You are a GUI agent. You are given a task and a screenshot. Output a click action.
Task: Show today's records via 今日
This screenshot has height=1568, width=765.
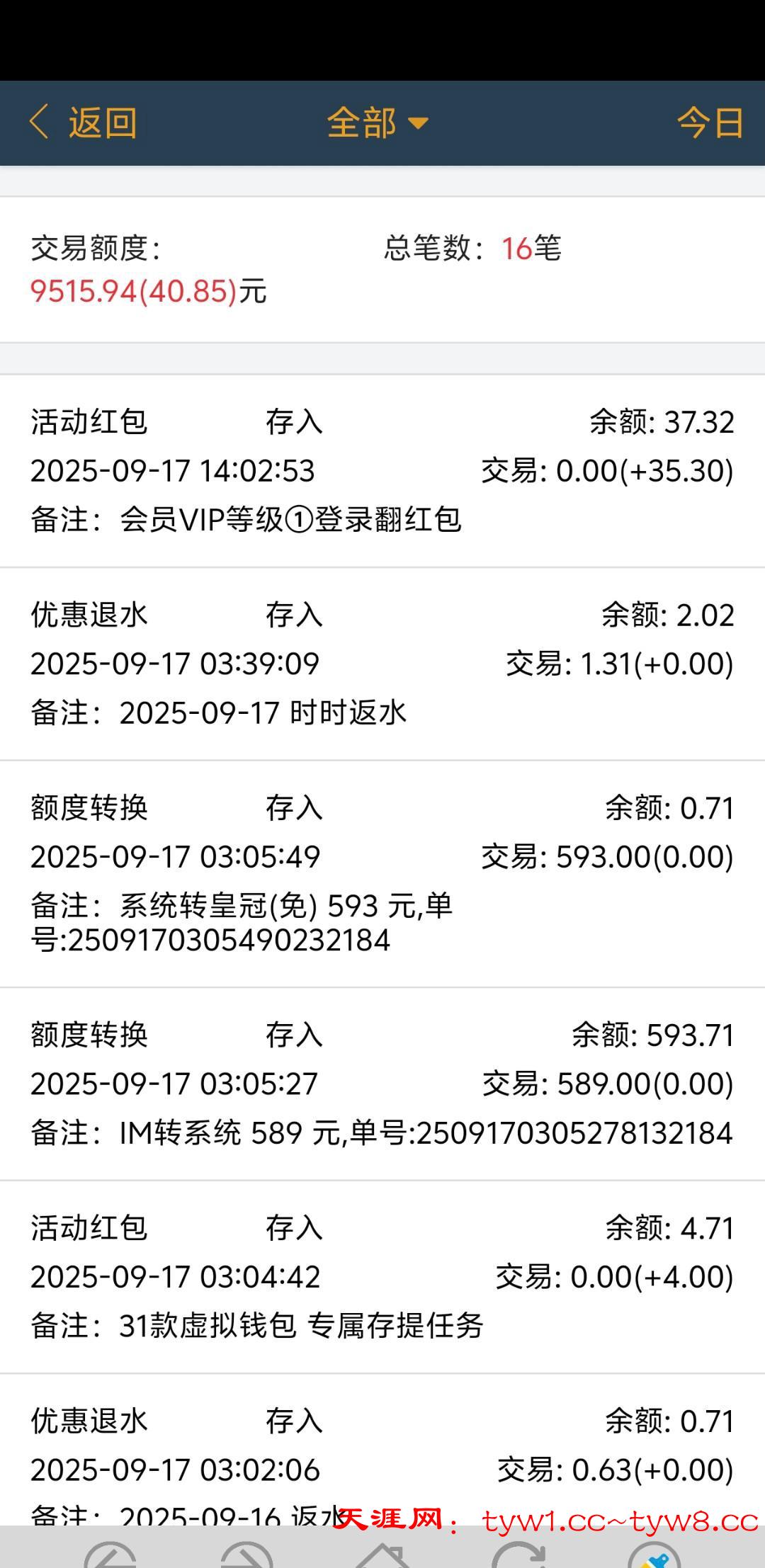(x=710, y=123)
